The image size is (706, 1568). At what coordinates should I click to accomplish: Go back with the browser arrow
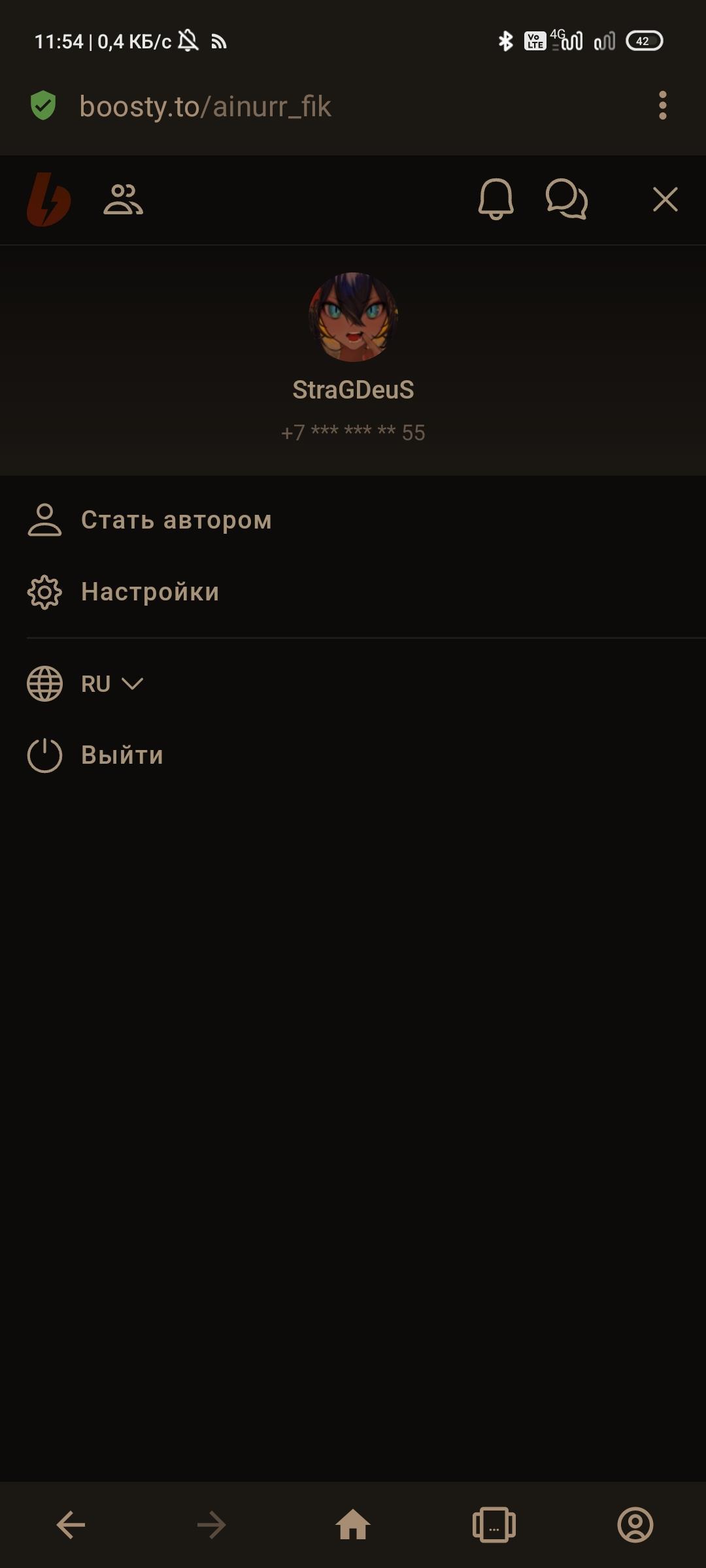coord(71,1526)
